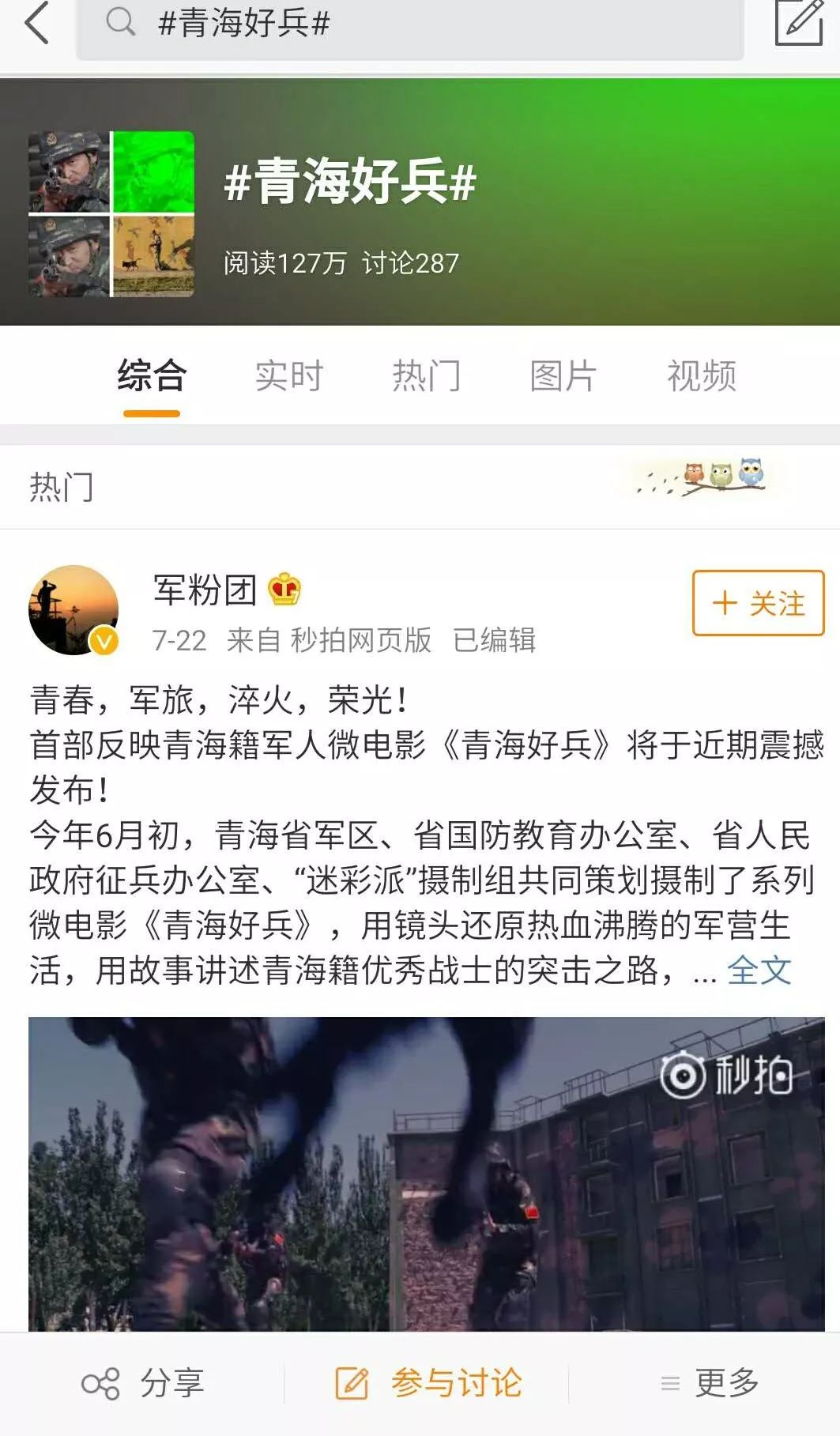Switch to the 热门 tab

pyautogui.click(x=427, y=375)
